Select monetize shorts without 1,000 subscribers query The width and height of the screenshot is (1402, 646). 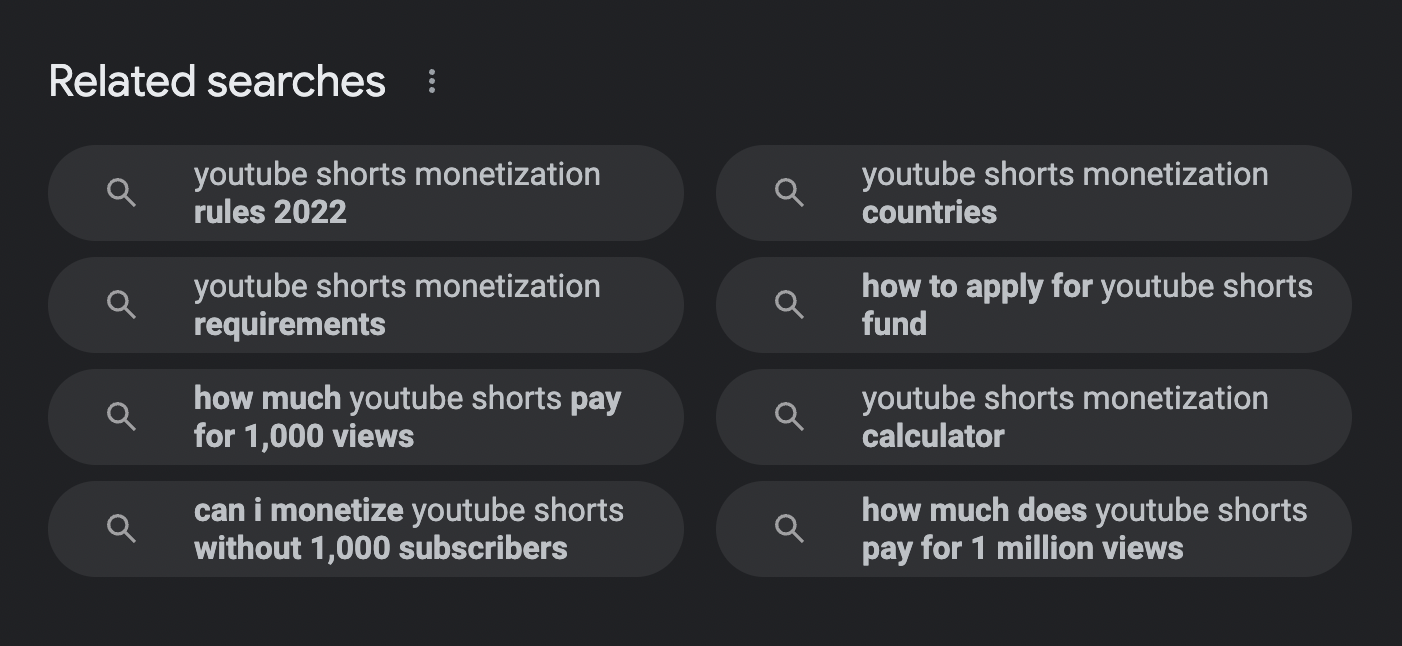[366, 529]
